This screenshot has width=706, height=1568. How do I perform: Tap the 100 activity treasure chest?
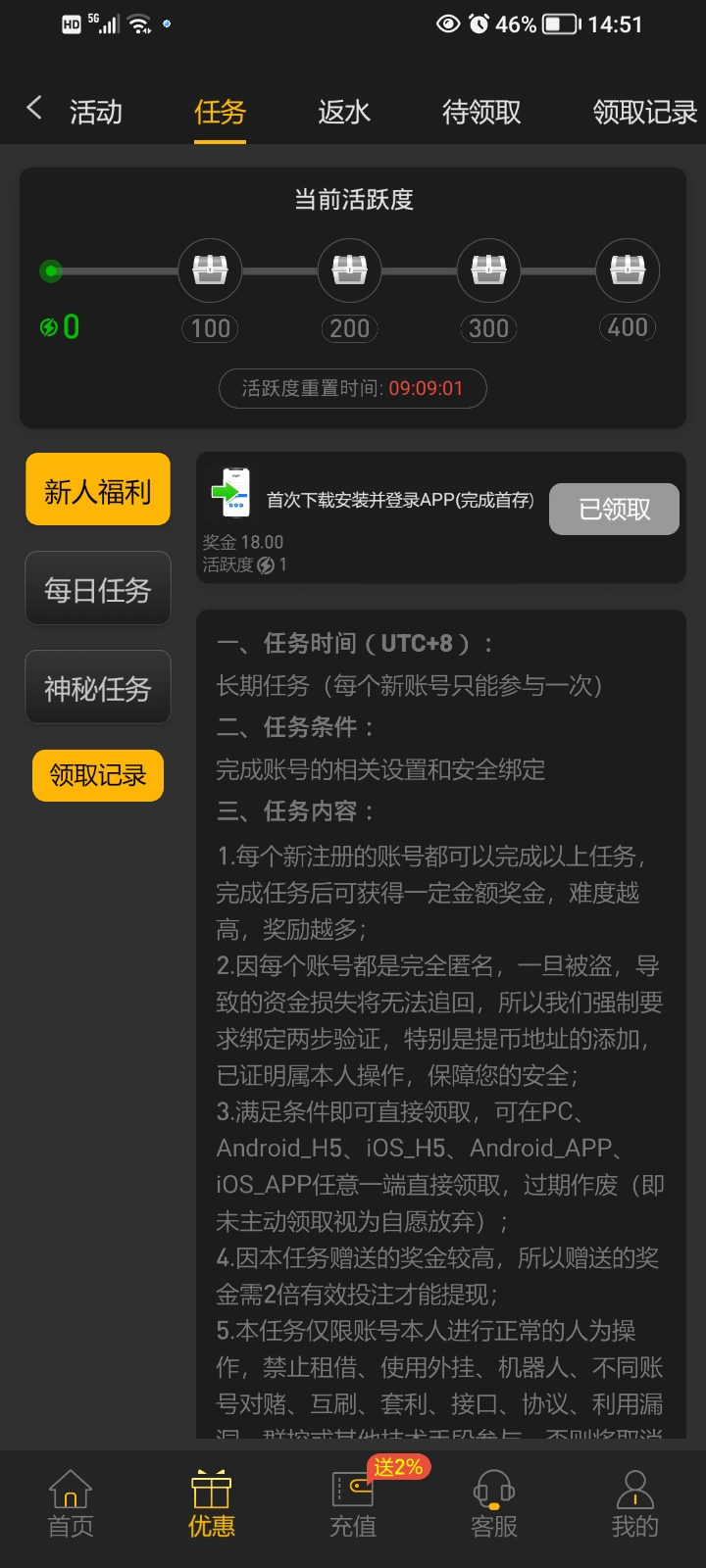(x=210, y=270)
